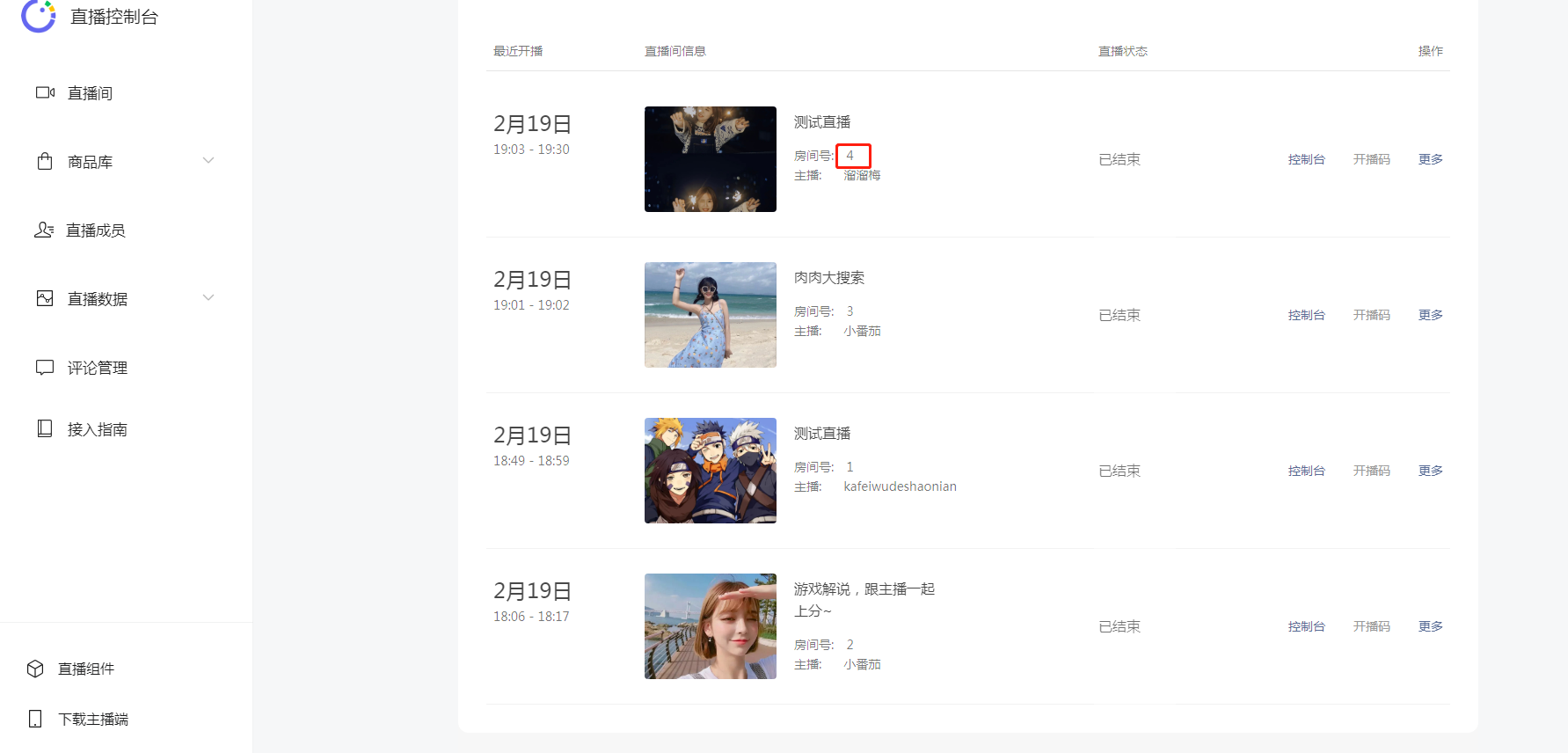
Task: Tap 更多 for 肉肉大搜索
Action: (x=1430, y=315)
